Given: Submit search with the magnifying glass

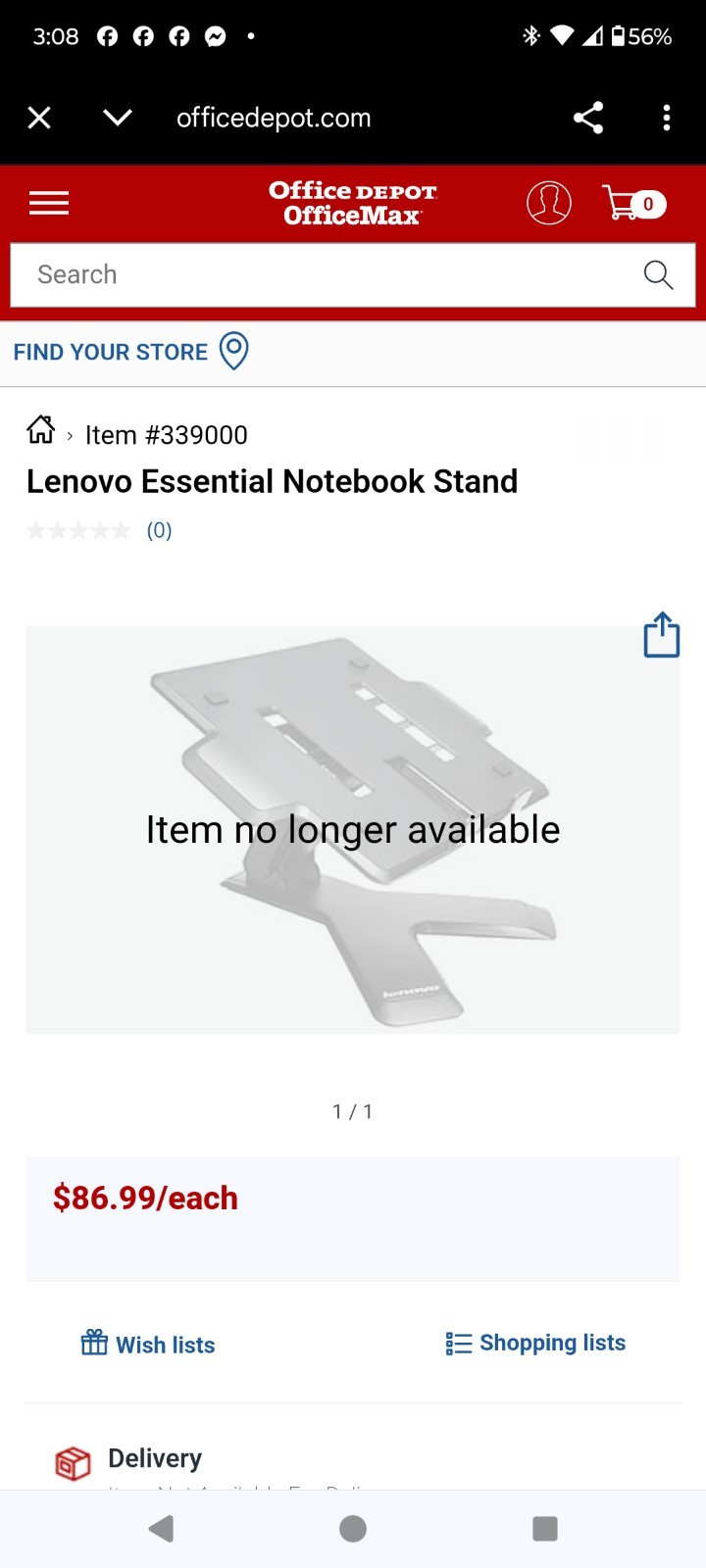Looking at the screenshot, I should [x=658, y=275].
